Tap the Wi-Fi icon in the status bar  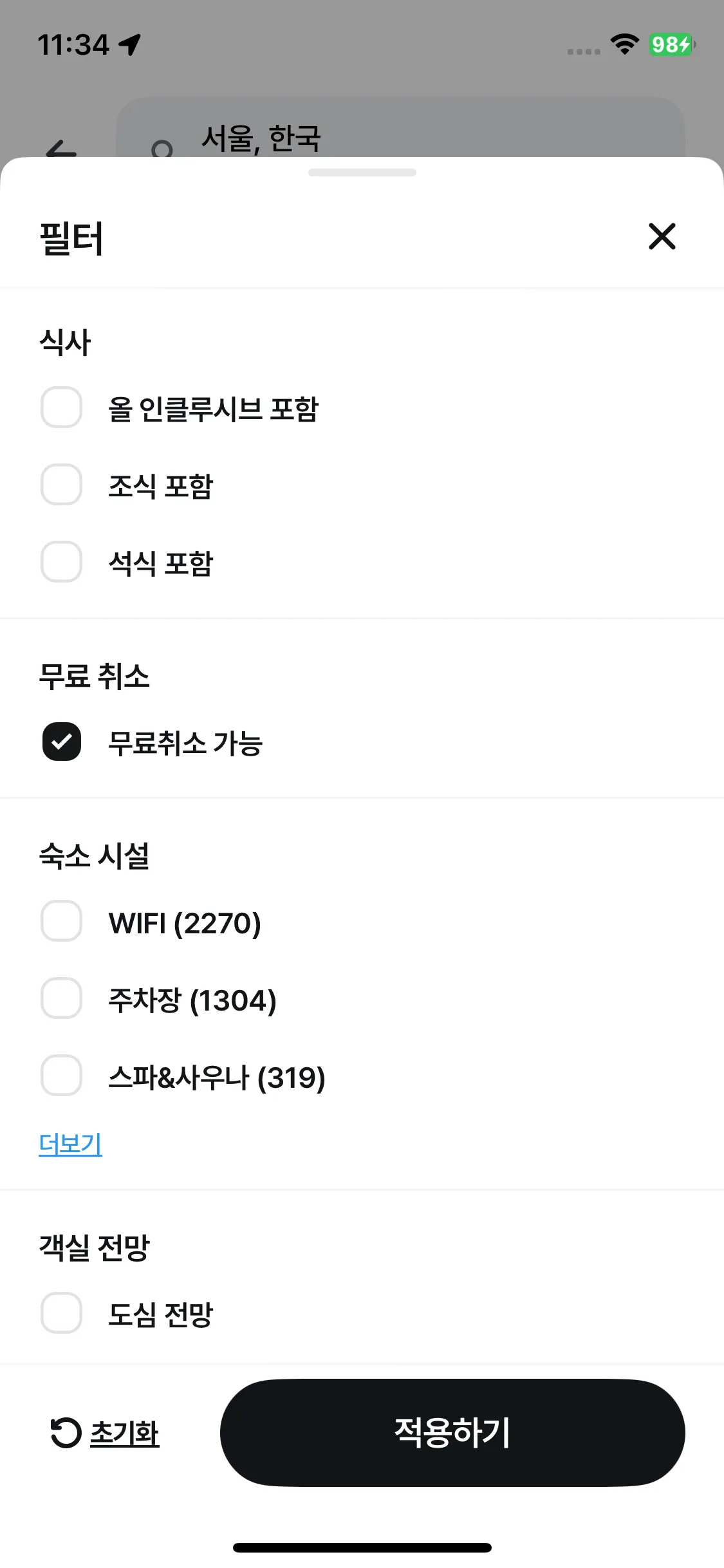(x=622, y=44)
